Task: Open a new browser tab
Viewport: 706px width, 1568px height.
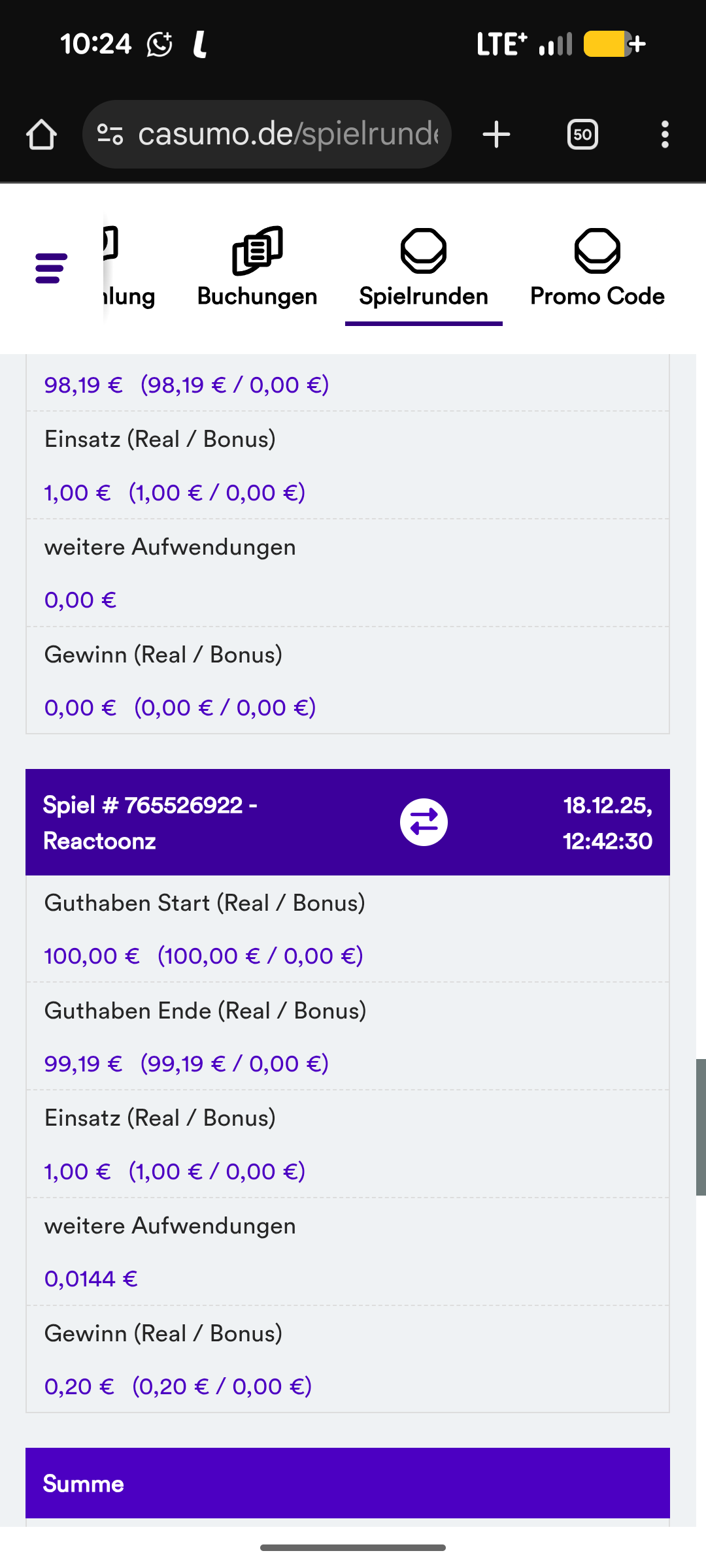Action: 496,135
